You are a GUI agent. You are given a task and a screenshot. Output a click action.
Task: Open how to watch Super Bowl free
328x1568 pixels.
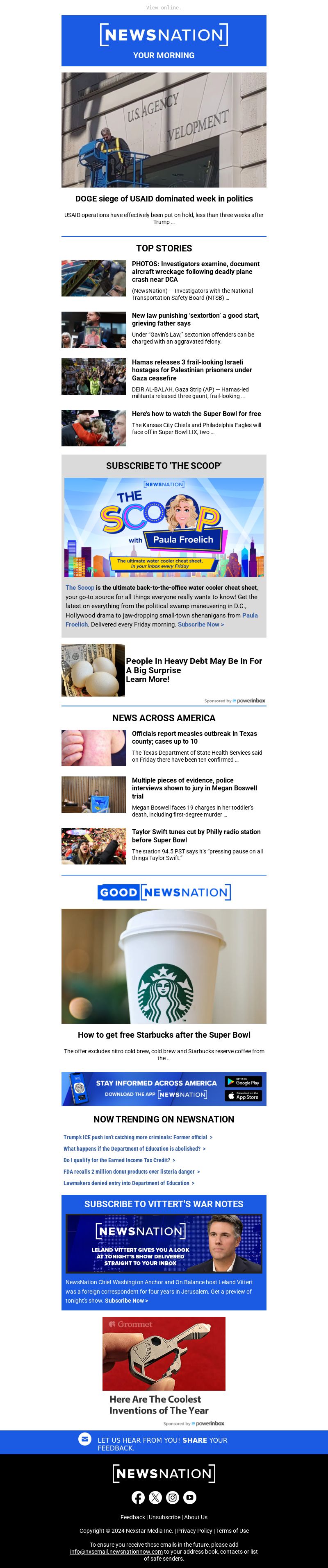(x=196, y=413)
